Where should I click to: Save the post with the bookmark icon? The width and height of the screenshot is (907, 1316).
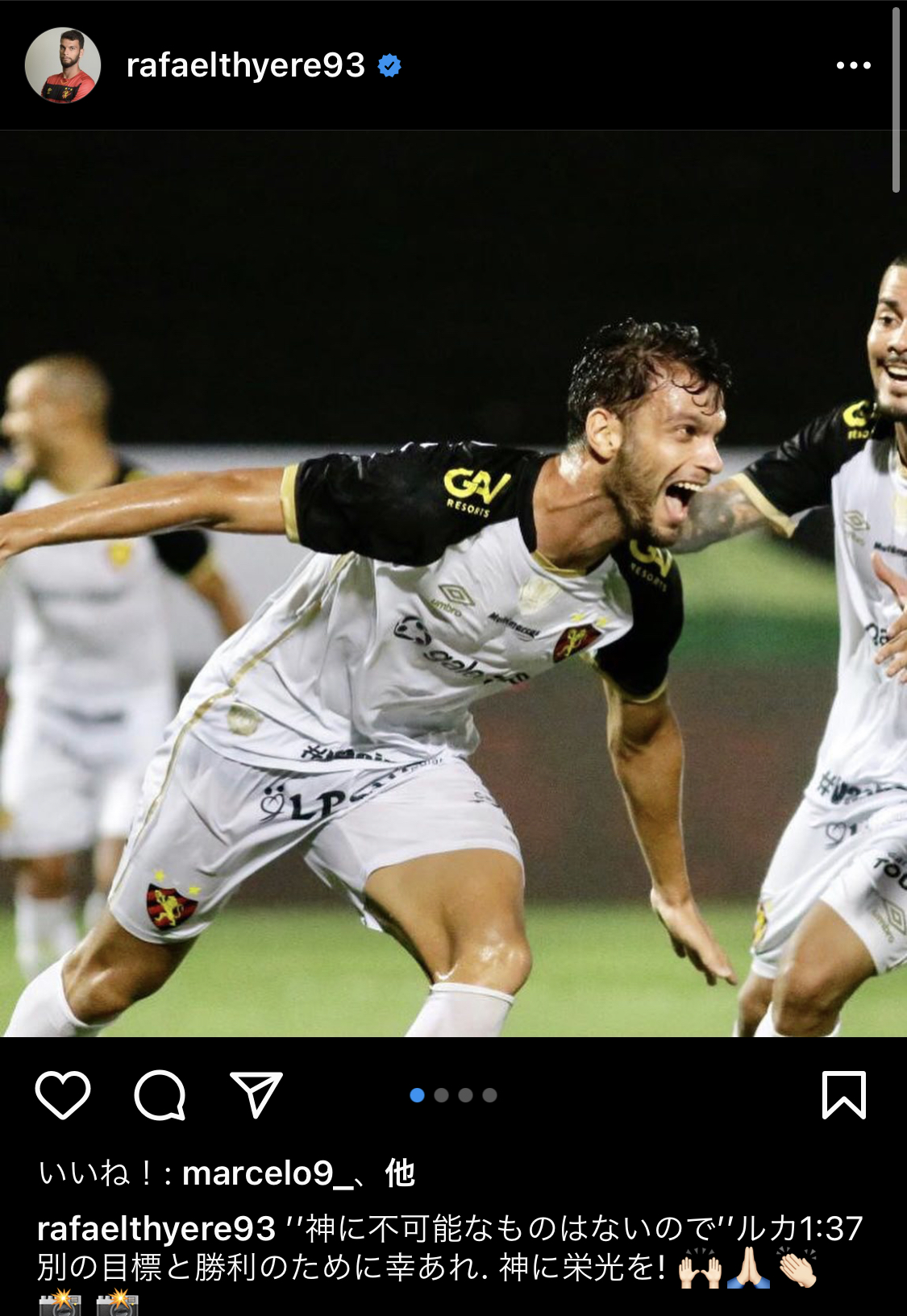pos(843,1094)
